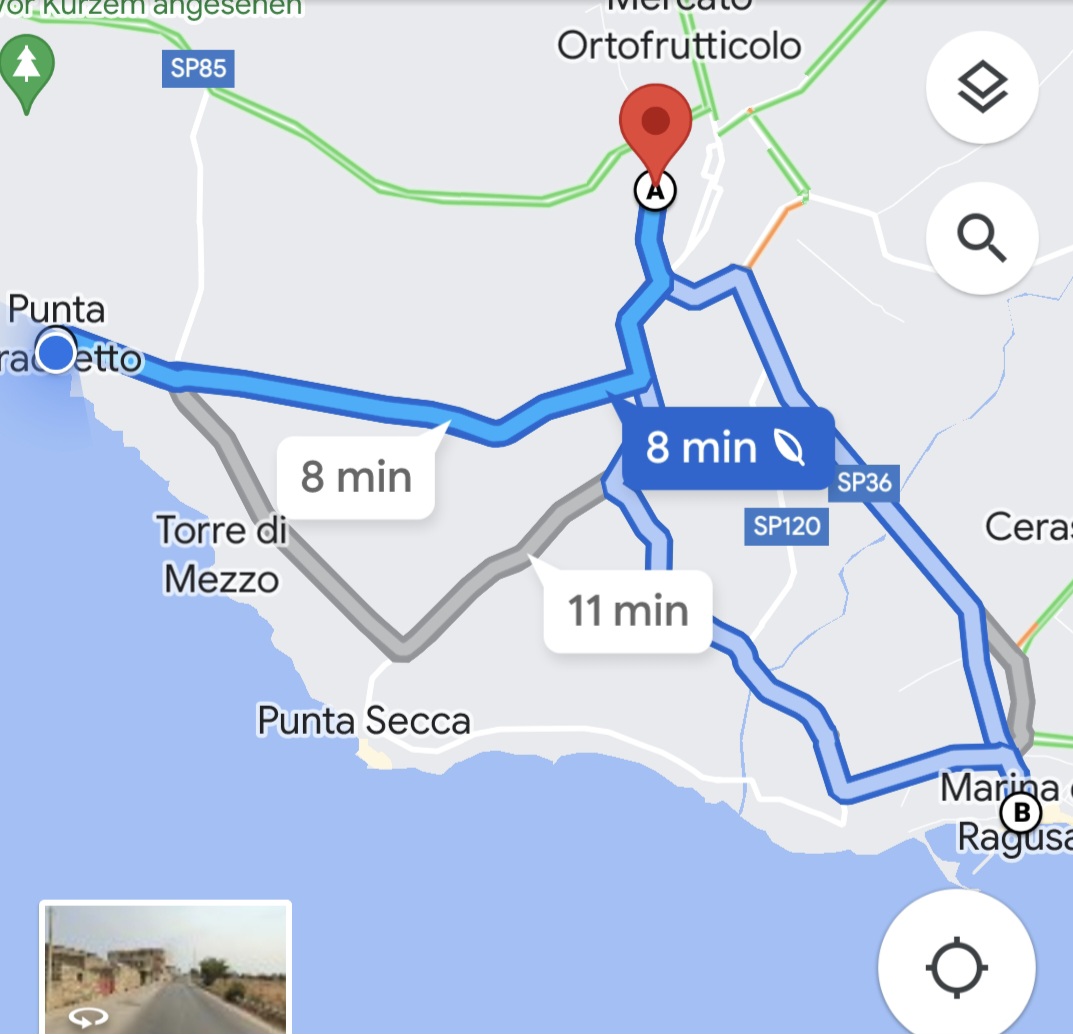Select the 11 min alternative route
The image size is (1073, 1034).
tap(628, 610)
